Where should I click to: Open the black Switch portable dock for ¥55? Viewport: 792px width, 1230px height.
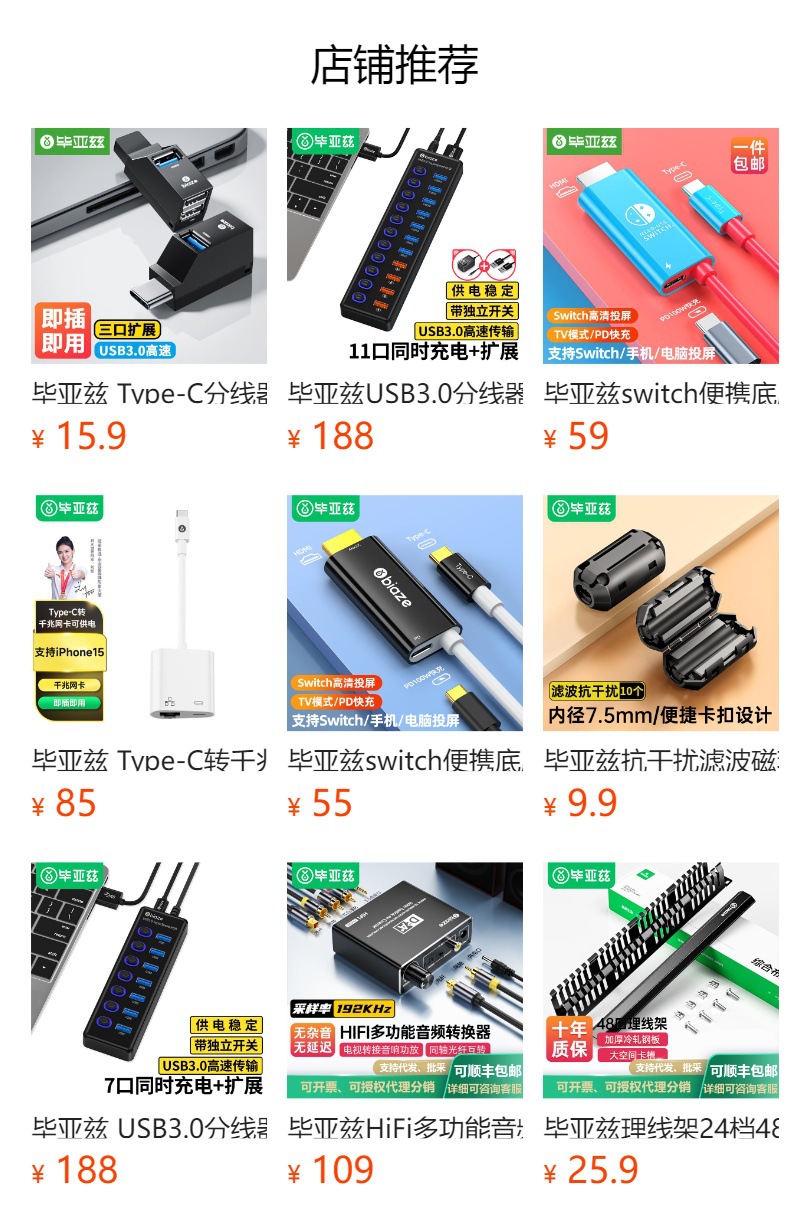[x=405, y=658]
